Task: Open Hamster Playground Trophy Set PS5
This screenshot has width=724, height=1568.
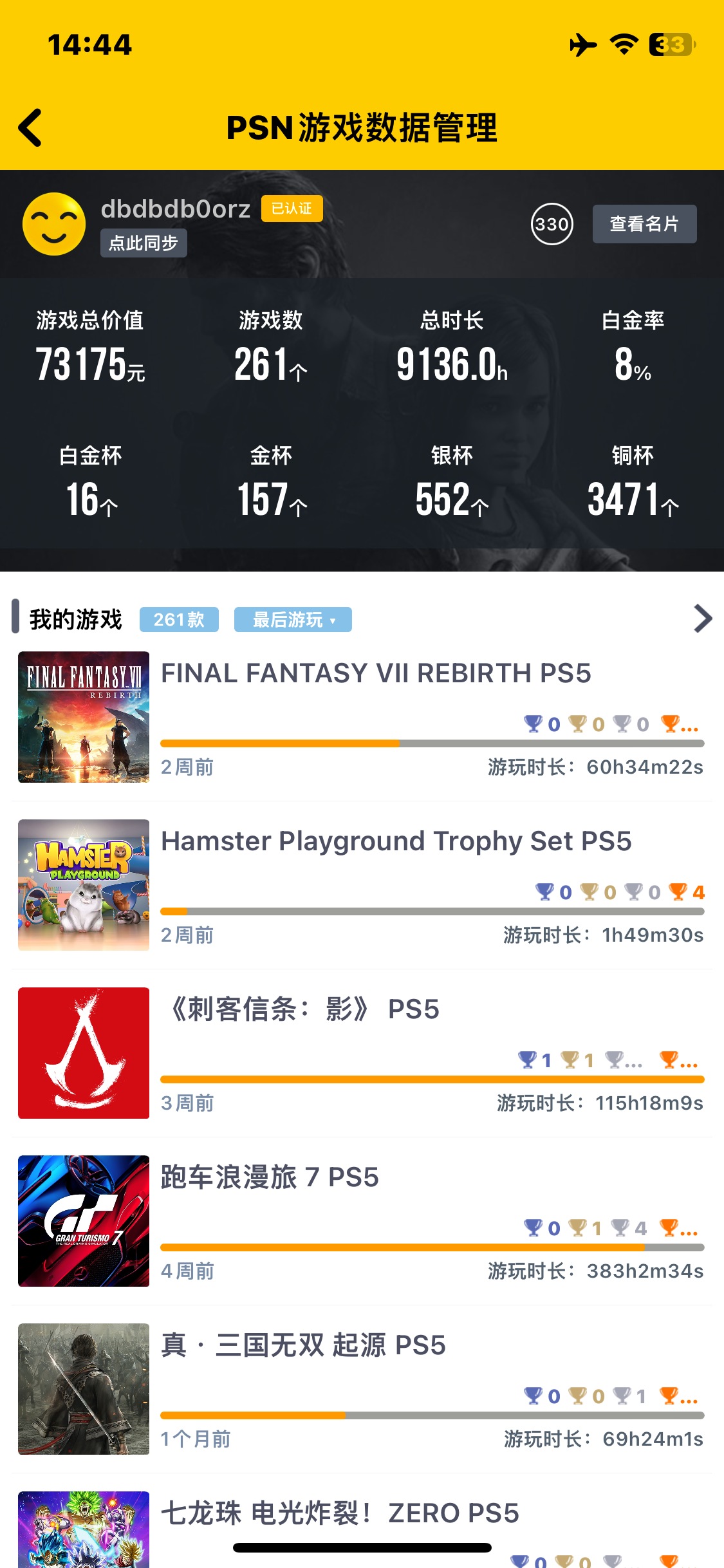Action: coord(396,841)
